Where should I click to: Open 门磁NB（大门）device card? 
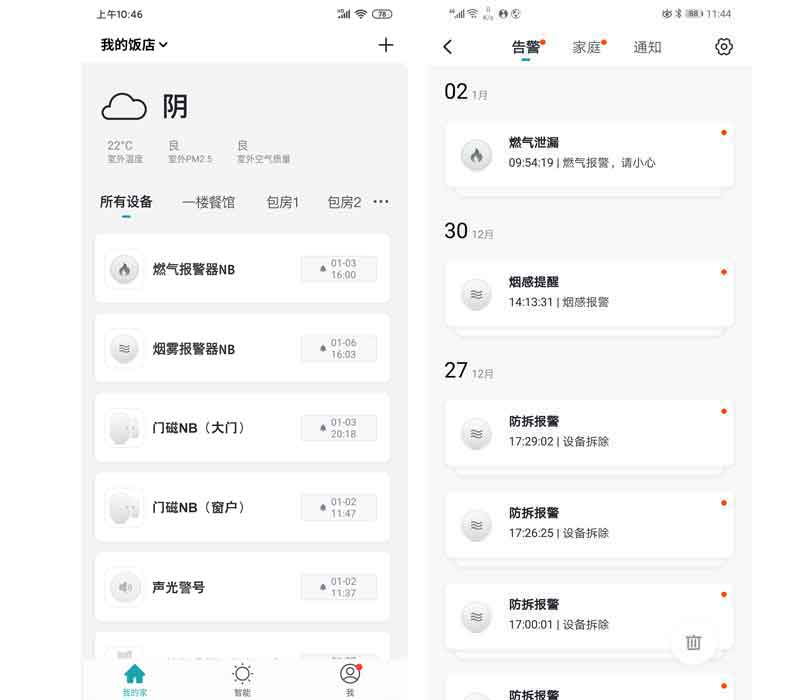(242, 428)
